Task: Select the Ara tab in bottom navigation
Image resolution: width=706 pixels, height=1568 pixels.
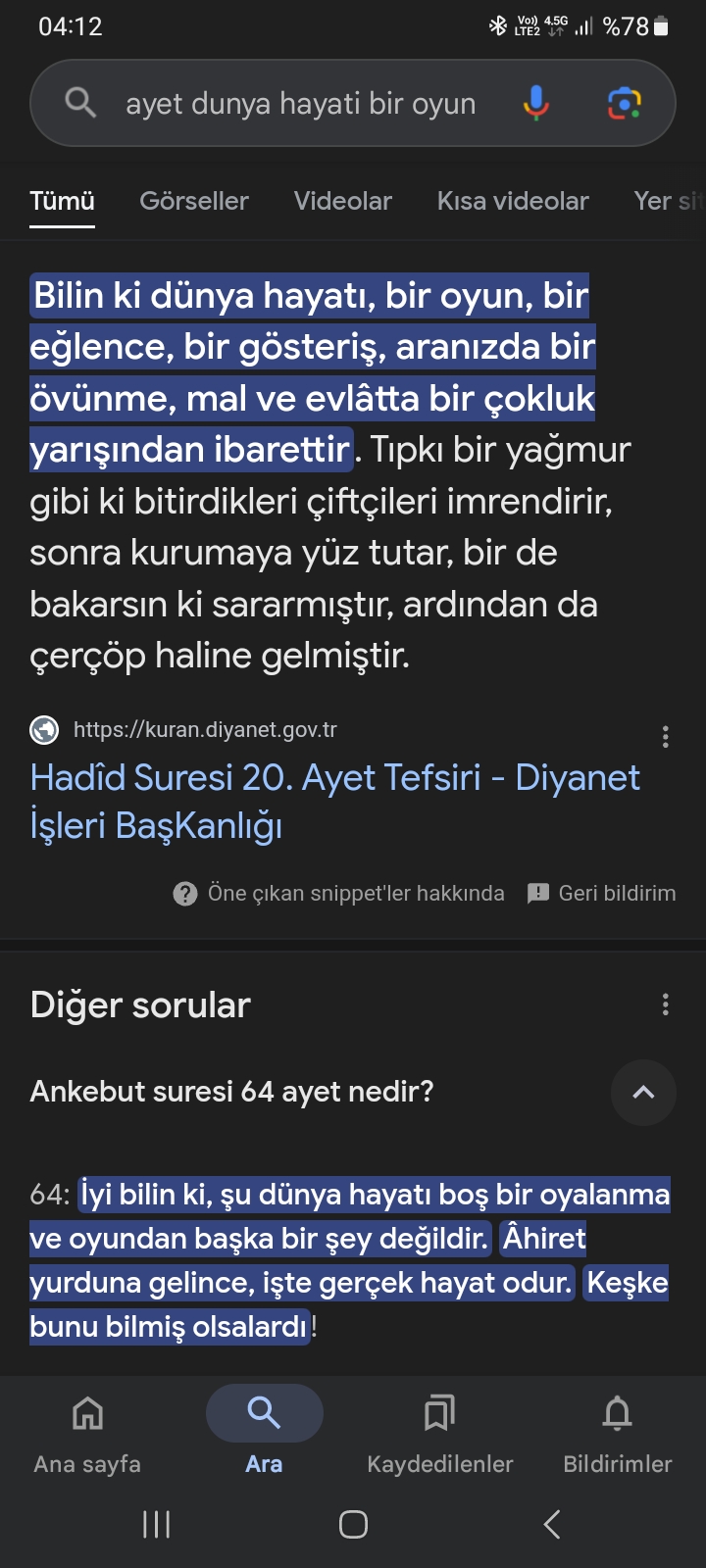Action: (x=264, y=1432)
